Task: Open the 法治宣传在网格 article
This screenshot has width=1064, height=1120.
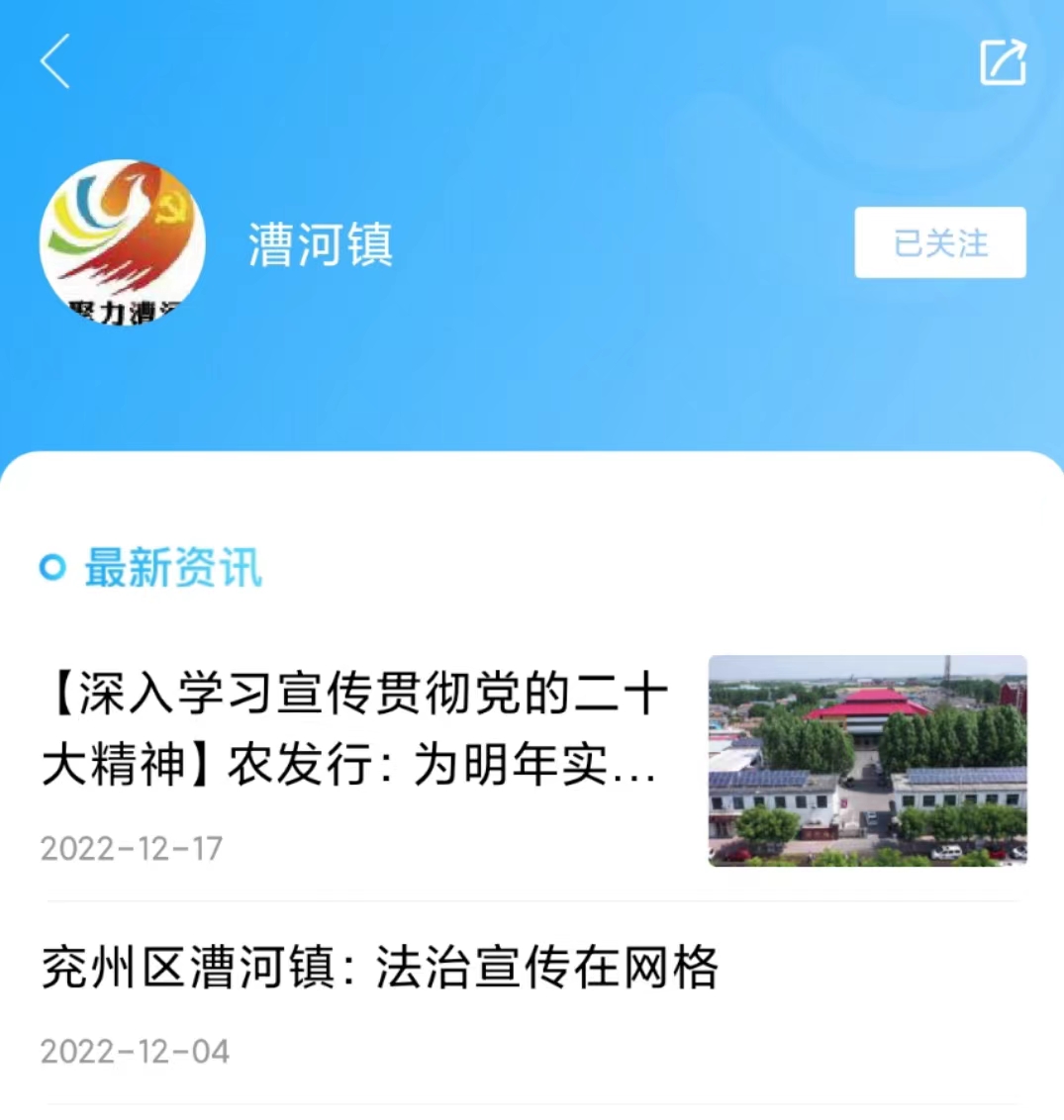Action: click(380, 968)
